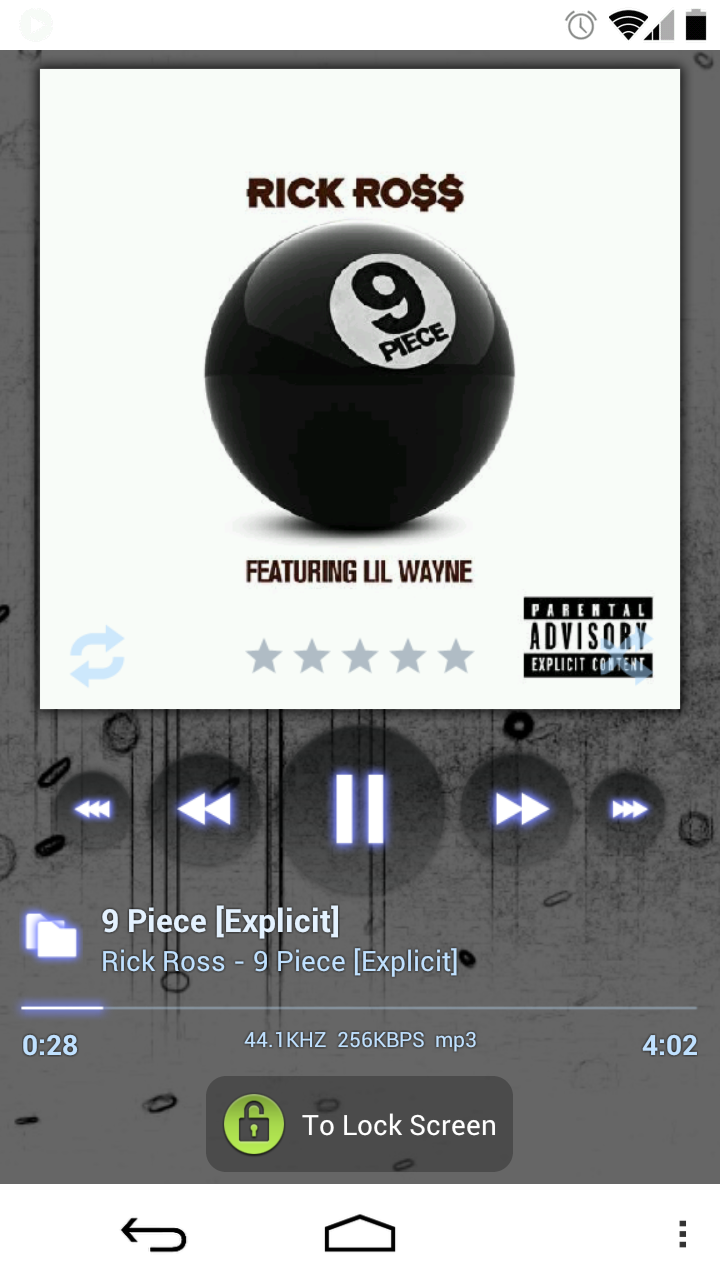
Task: Pause the playing song
Action: point(359,808)
